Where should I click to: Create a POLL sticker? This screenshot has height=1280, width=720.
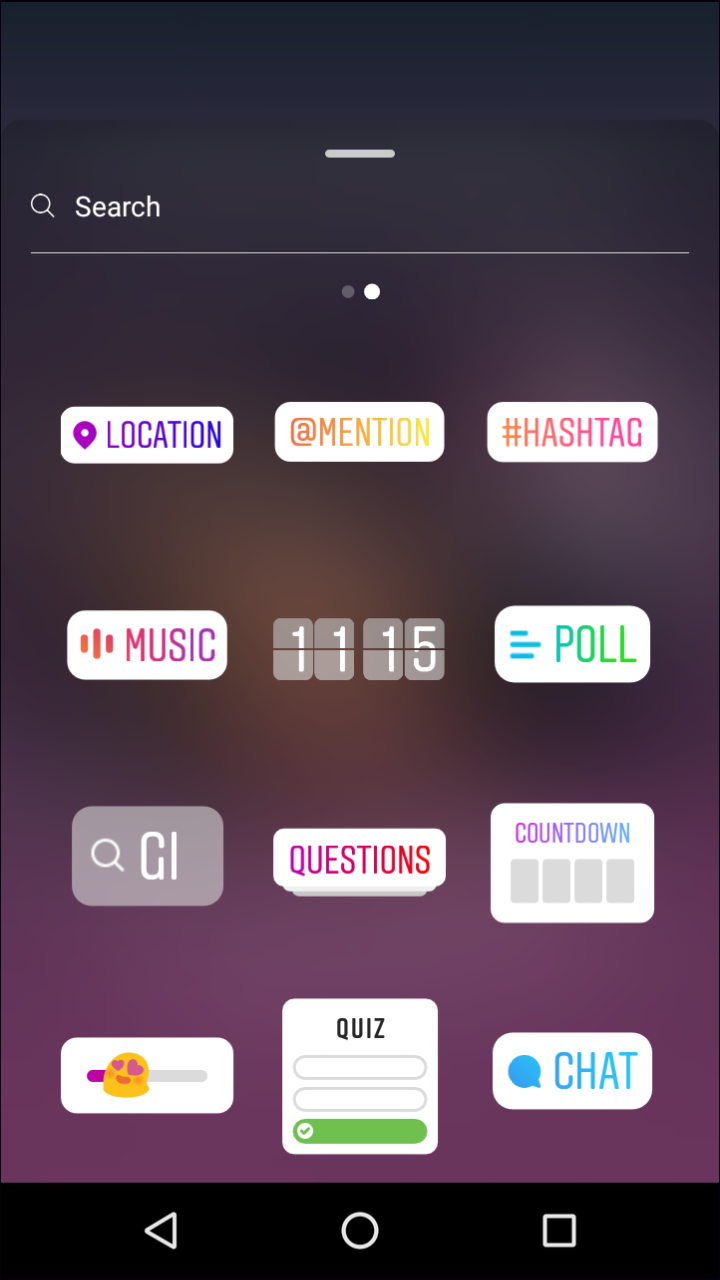click(x=572, y=644)
